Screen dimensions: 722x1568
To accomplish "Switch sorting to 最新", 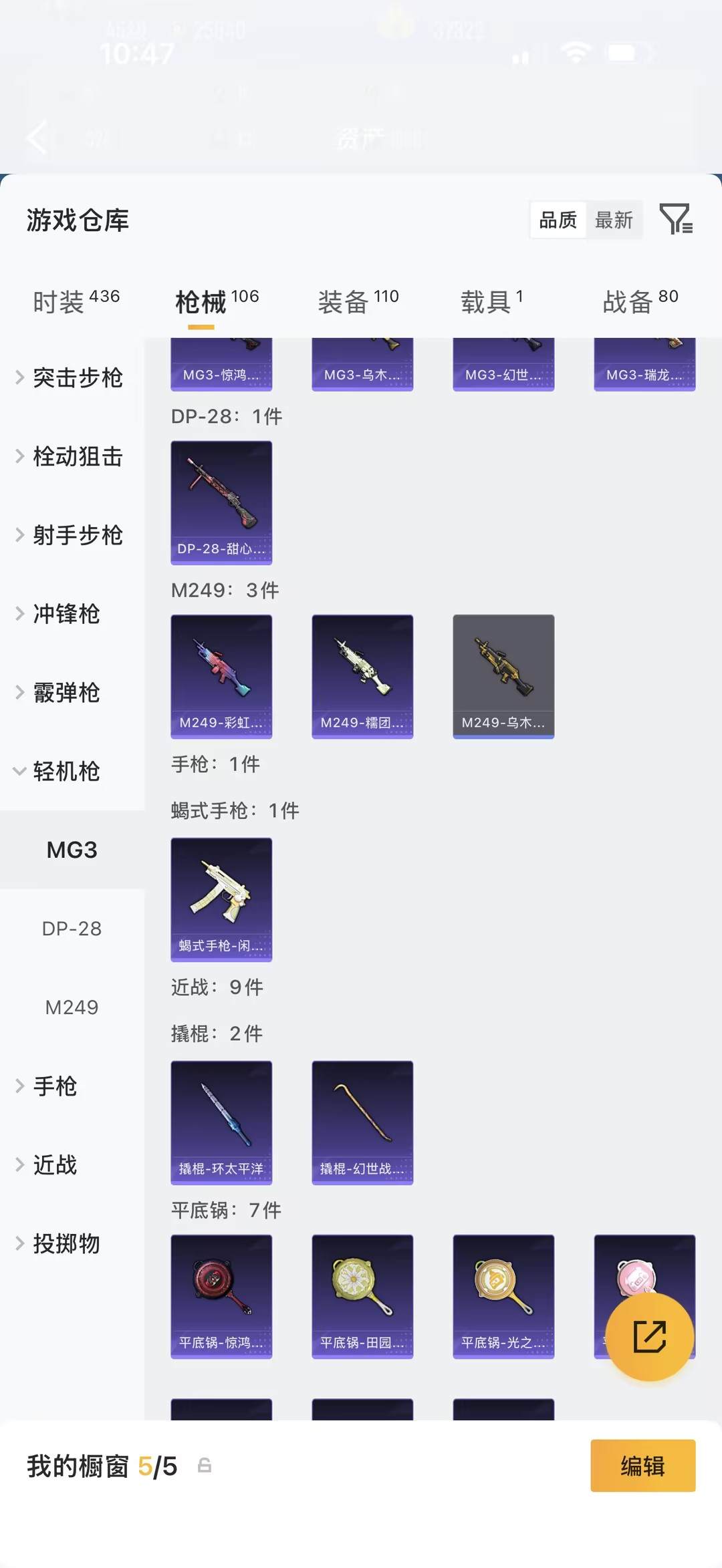I will click(614, 220).
